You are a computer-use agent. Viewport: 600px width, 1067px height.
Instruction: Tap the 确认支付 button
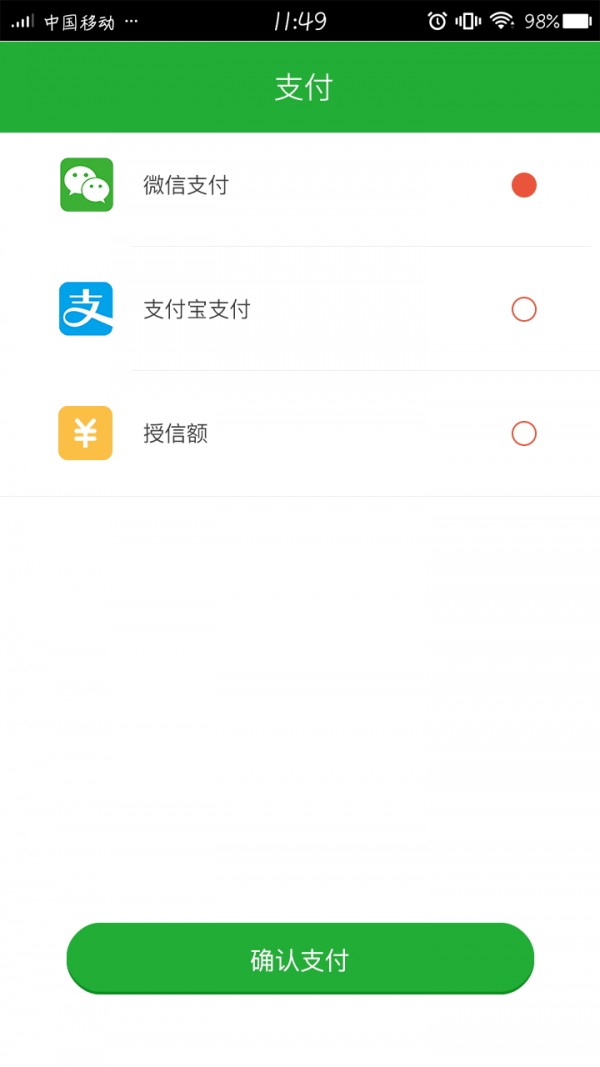[300, 959]
